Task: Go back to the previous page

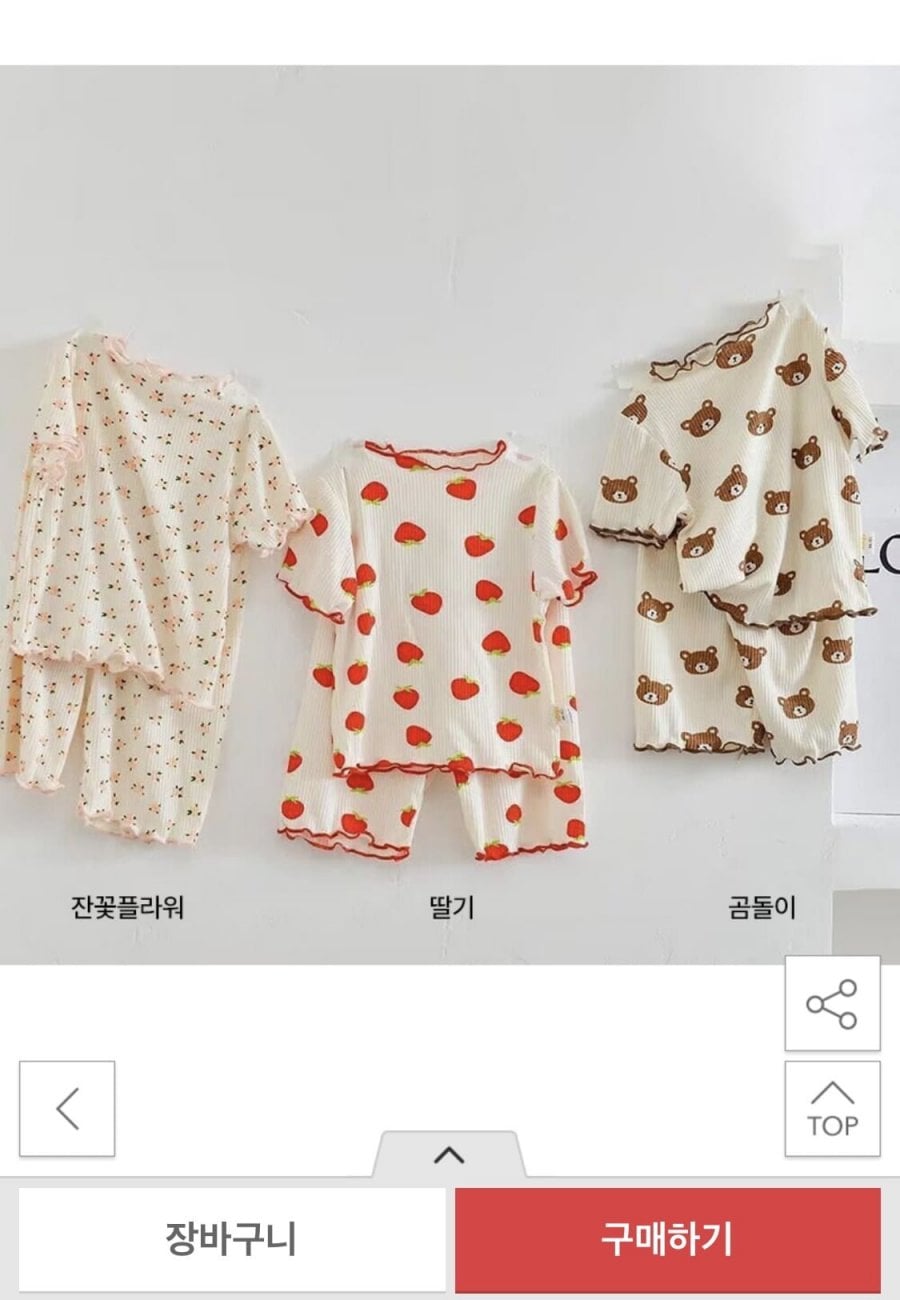Action: pos(67,1109)
